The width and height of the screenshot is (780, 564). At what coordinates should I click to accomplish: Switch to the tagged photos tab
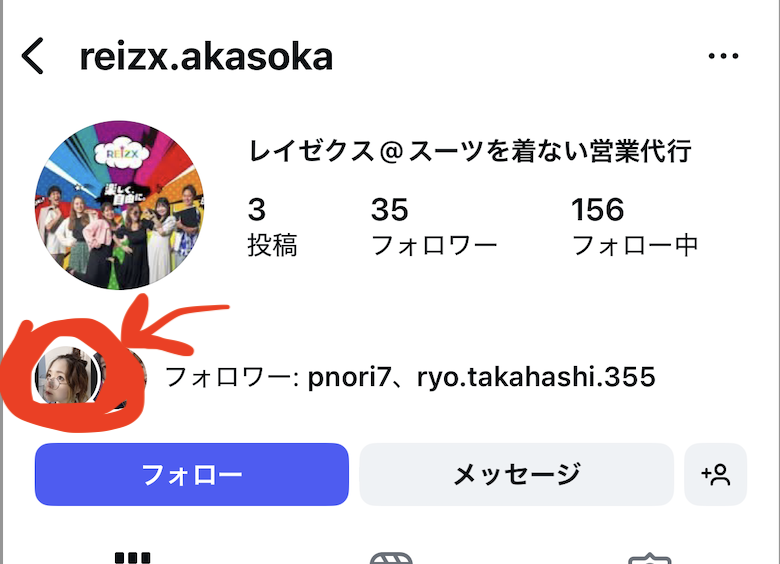[x=648, y=556]
